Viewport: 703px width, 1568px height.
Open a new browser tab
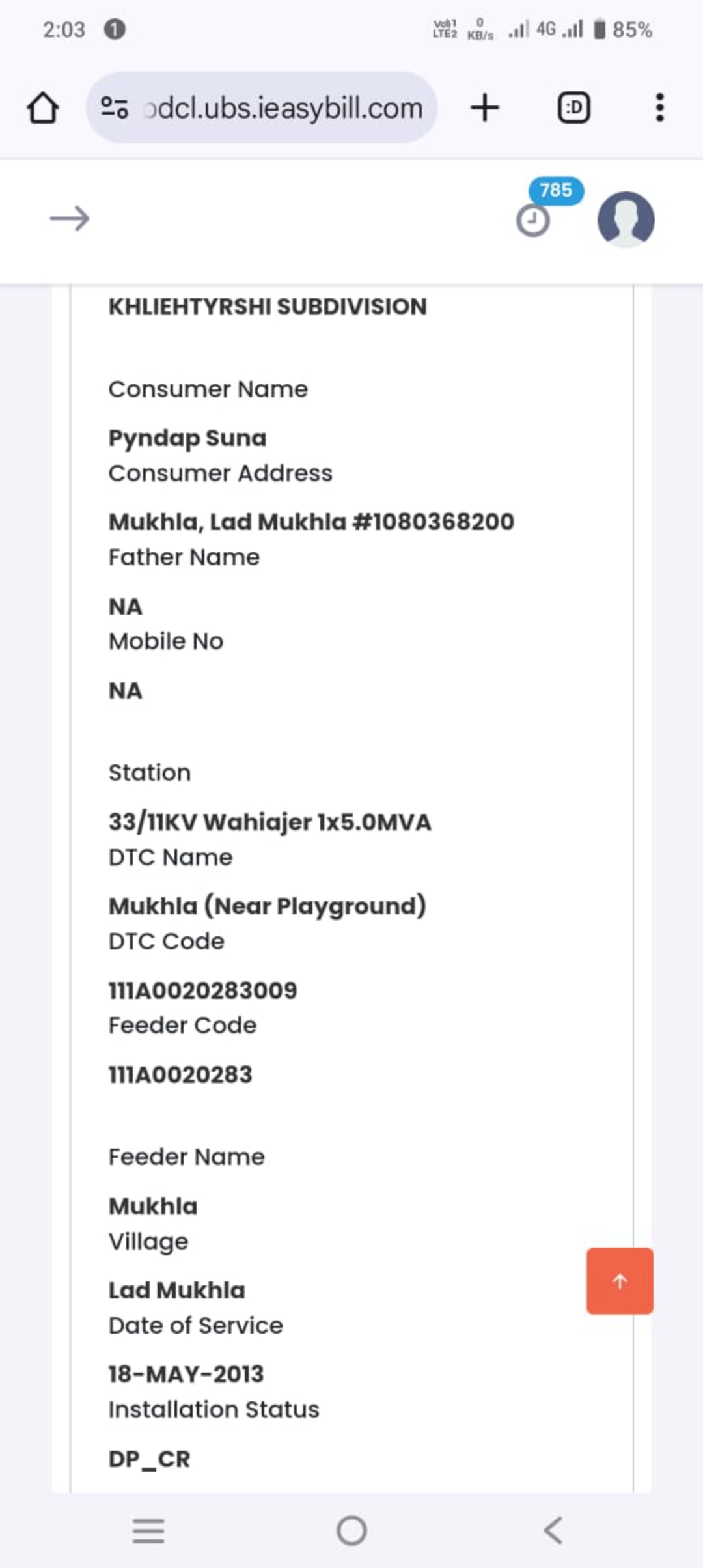pyautogui.click(x=485, y=108)
